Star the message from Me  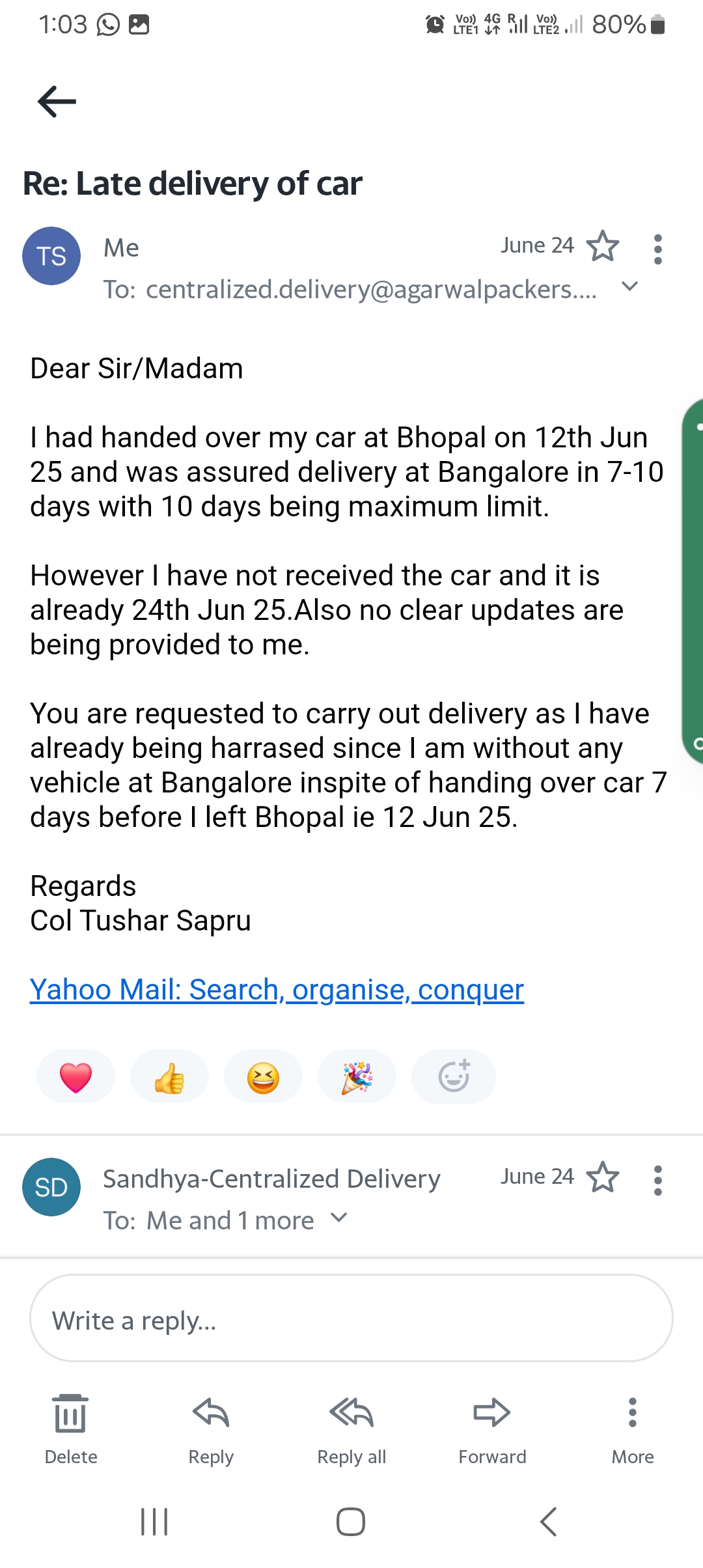(x=603, y=246)
